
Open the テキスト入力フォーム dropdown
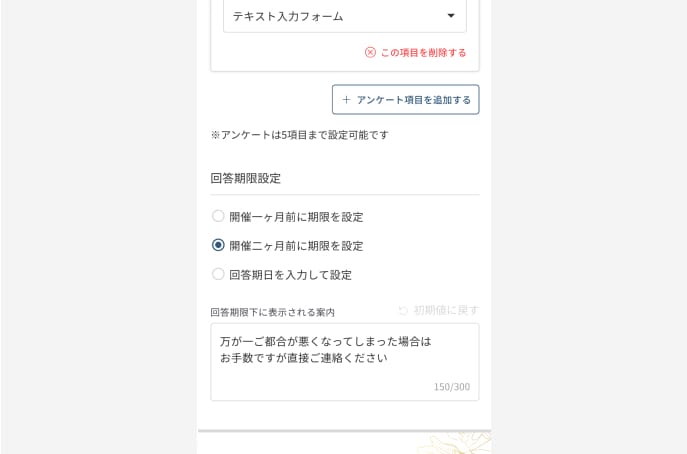pyautogui.click(x=344, y=16)
